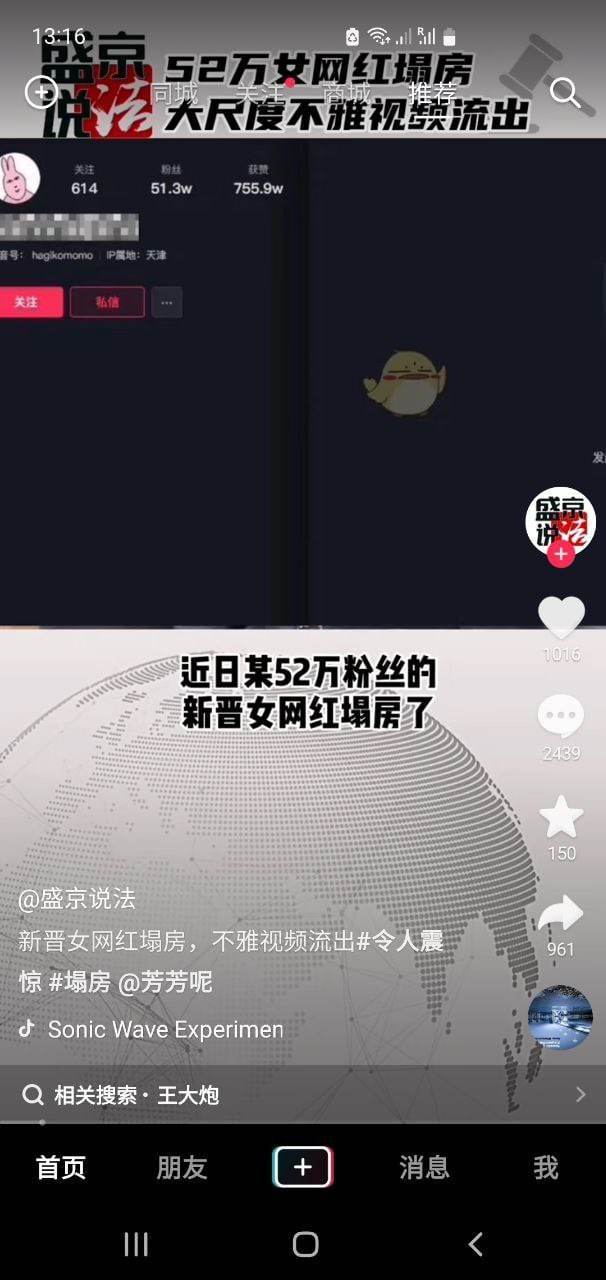Screen dimensions: 606x1280
Task: Tap the add circle icon at top left
Action: pos(41,93)
